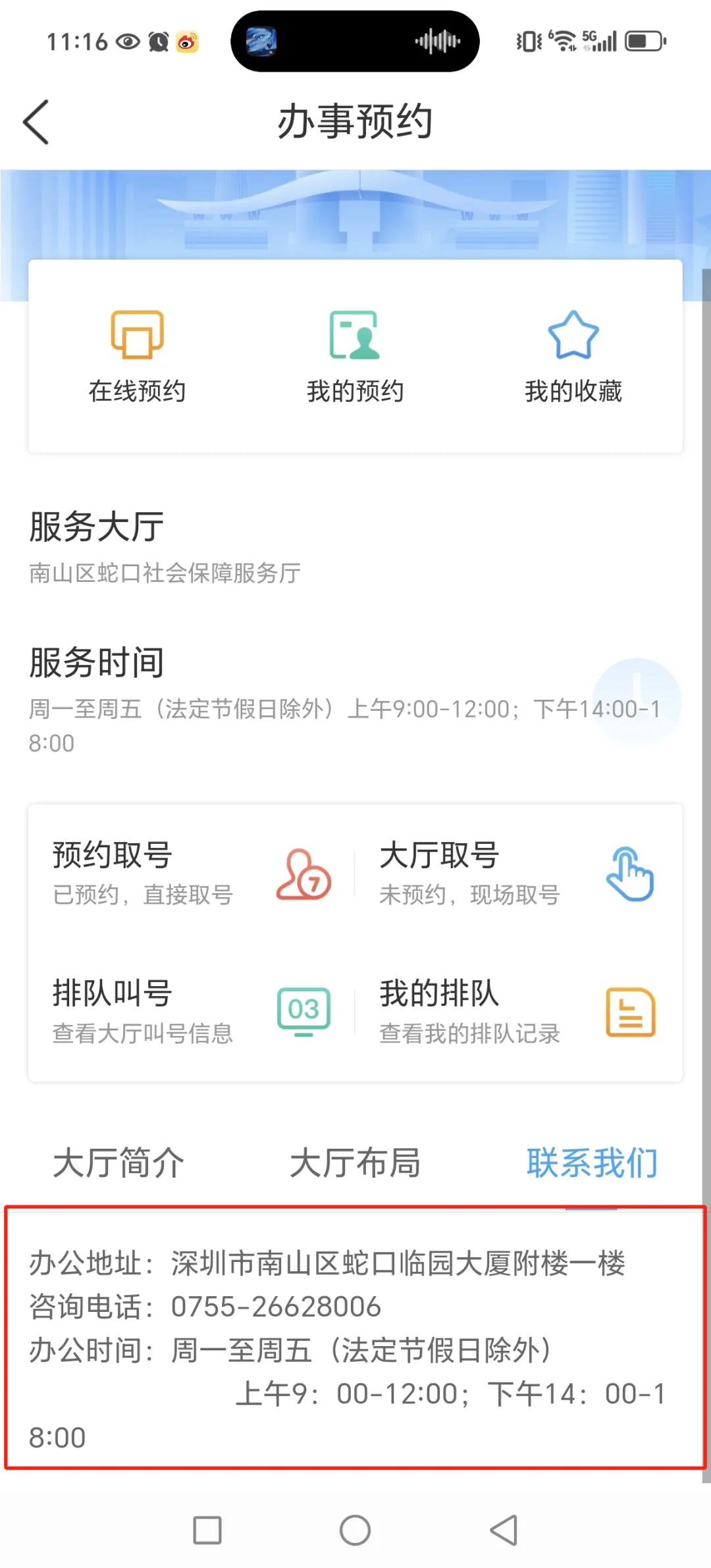Open 排队叫号 queue calling info
711x1568 pixels.
pos(191,1012)
